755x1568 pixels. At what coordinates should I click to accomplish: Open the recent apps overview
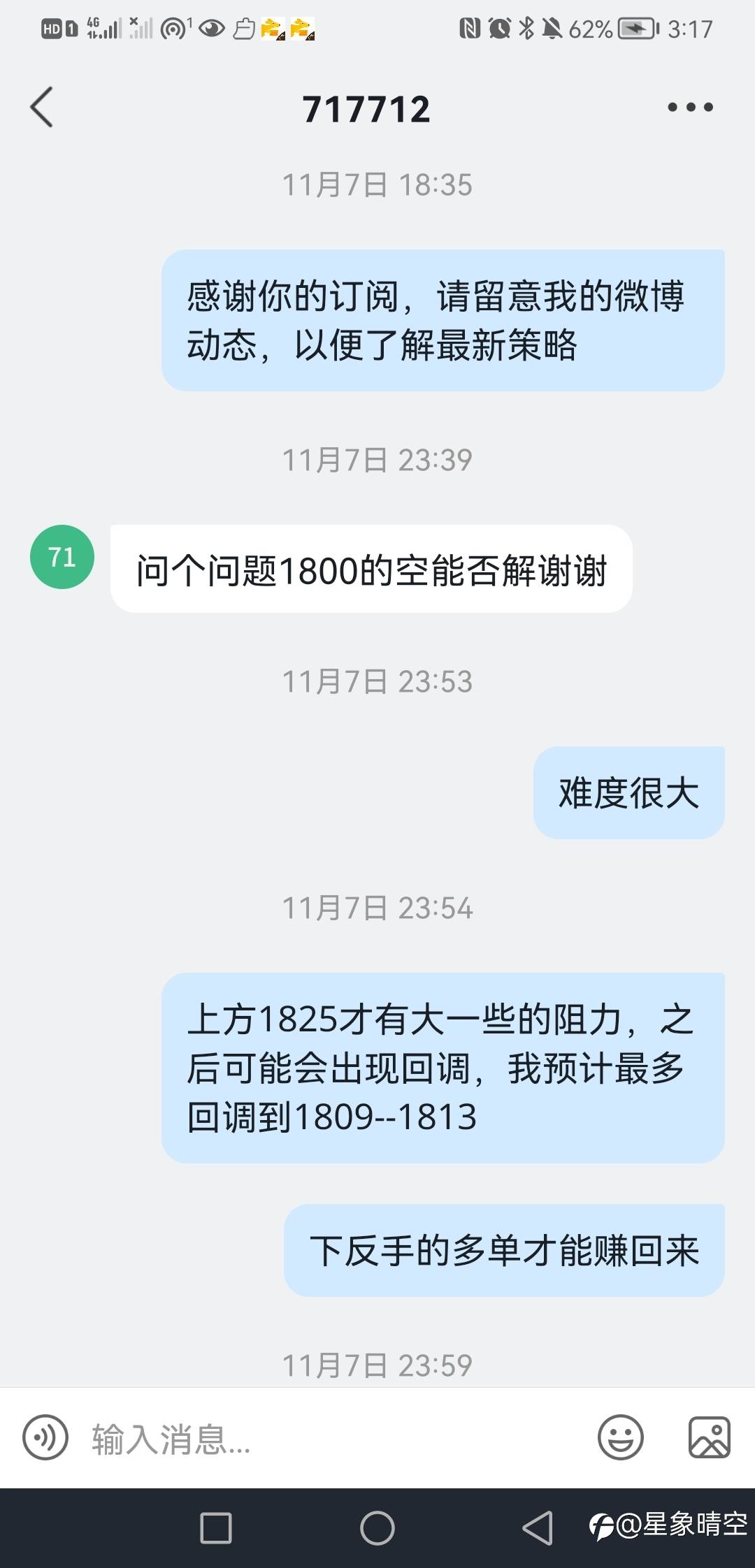tap(216, 1527)
